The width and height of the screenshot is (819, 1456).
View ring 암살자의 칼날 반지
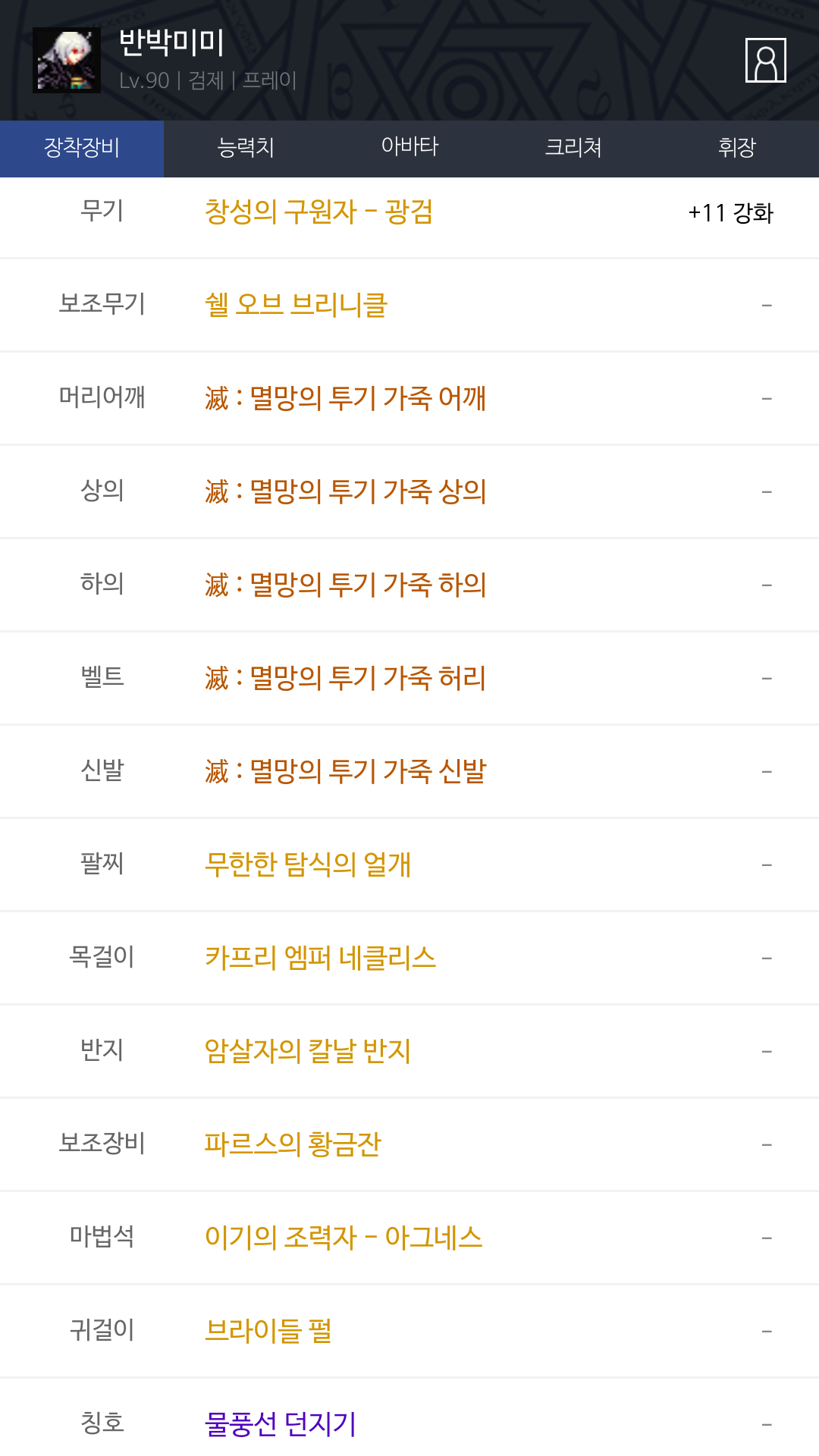[308, 1051]
